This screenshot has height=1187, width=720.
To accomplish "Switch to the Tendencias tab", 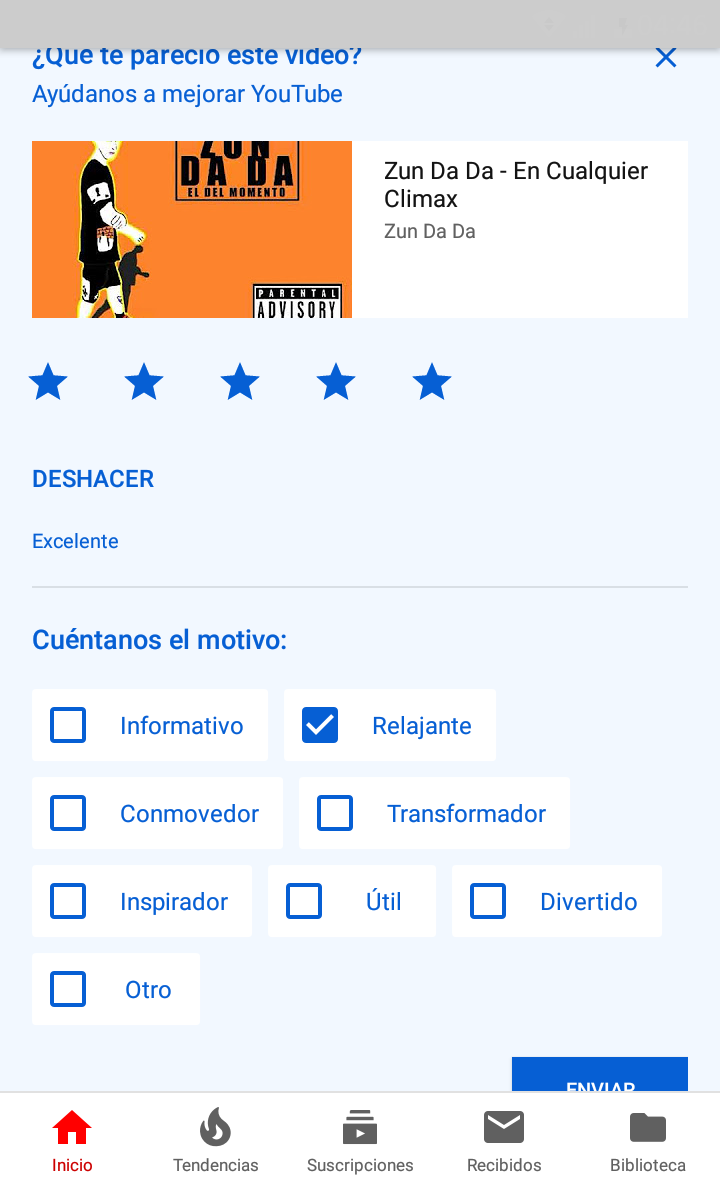I will [216, 1140].
